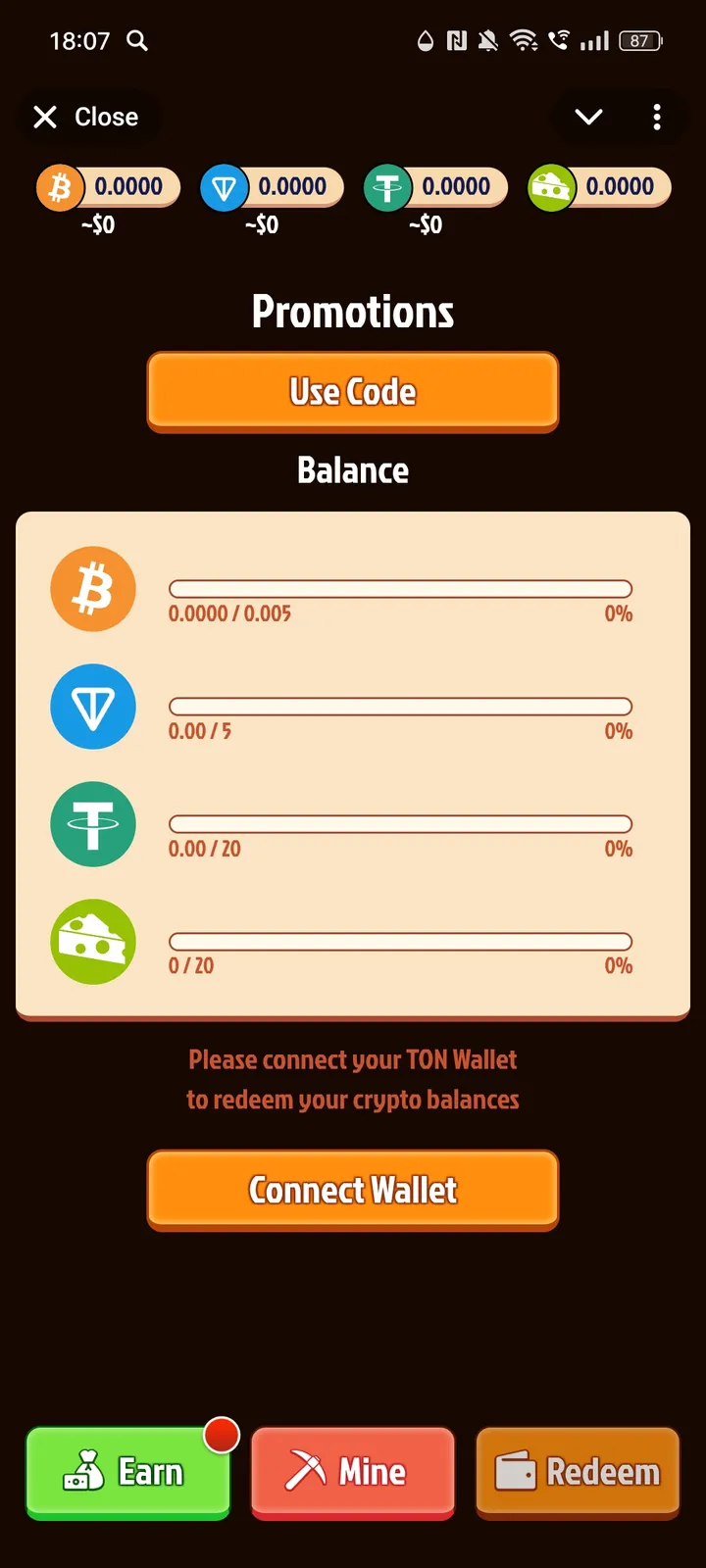The image size is (706, 1568).
Task: Collapse the mini-app with the down chevron
Action: (x=587, y=117)
